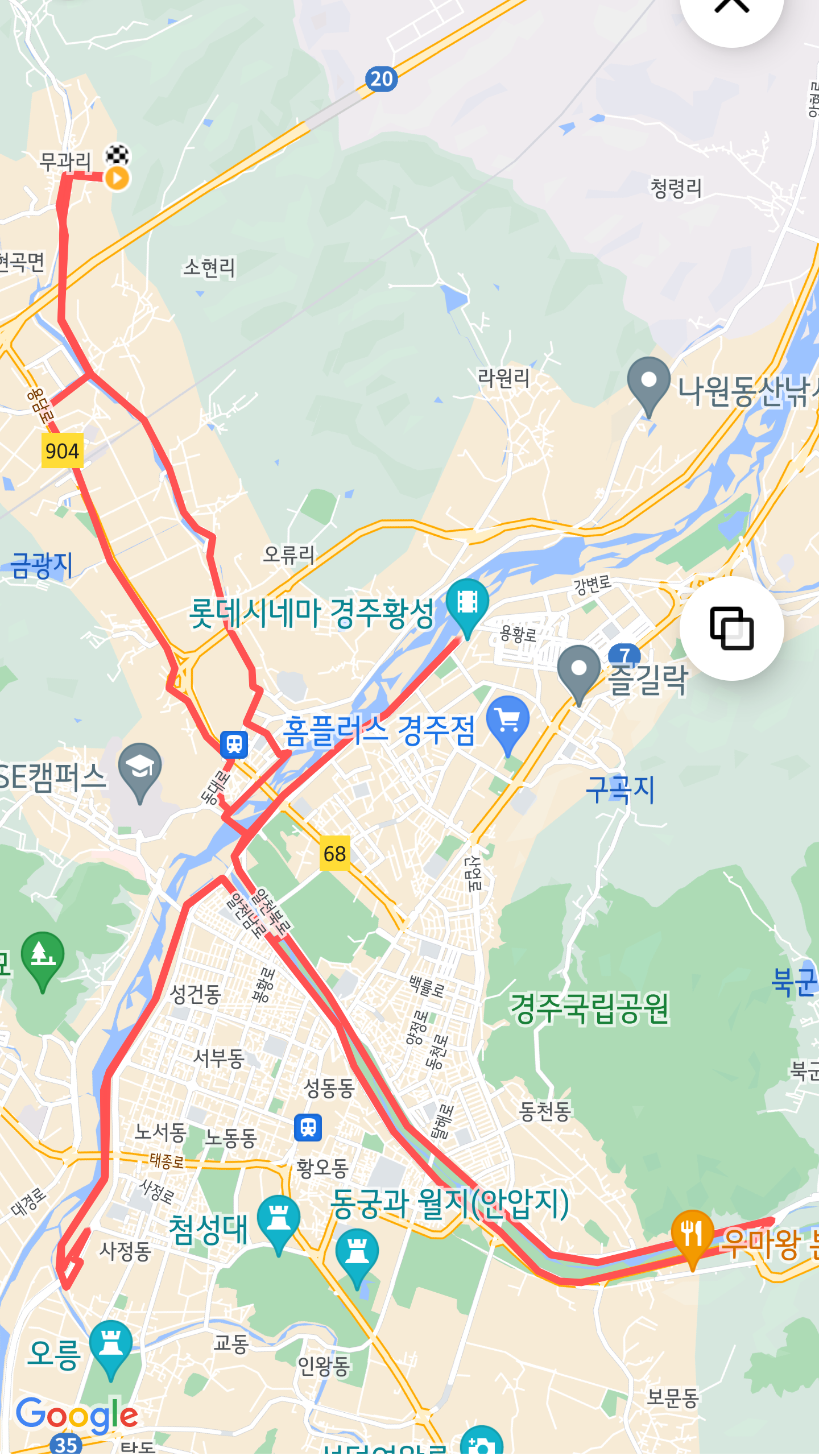Open the campus school pin
The image size is (819, 1456).
tap(140, 768)
